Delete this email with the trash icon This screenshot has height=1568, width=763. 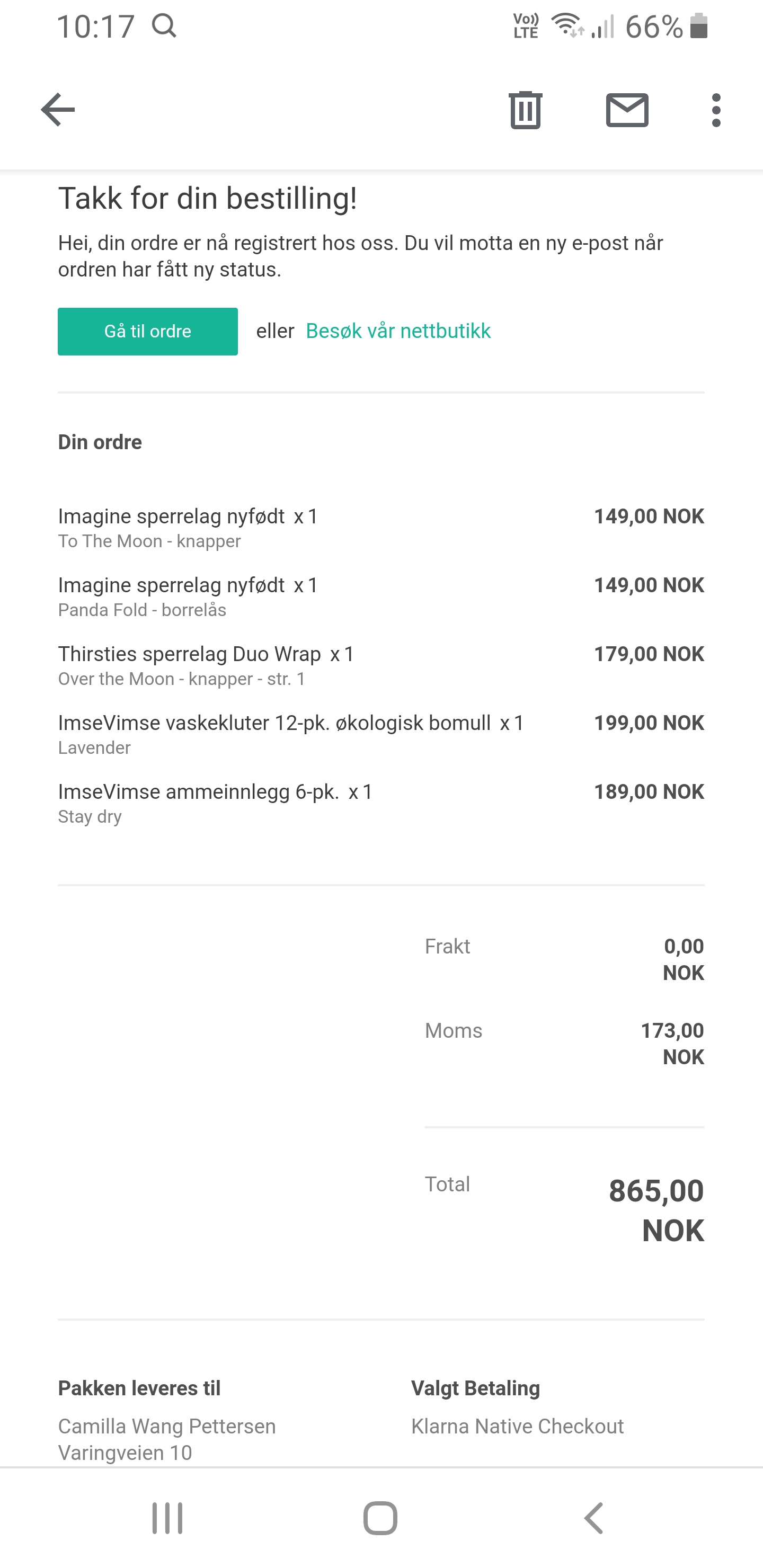click(526, 110)
